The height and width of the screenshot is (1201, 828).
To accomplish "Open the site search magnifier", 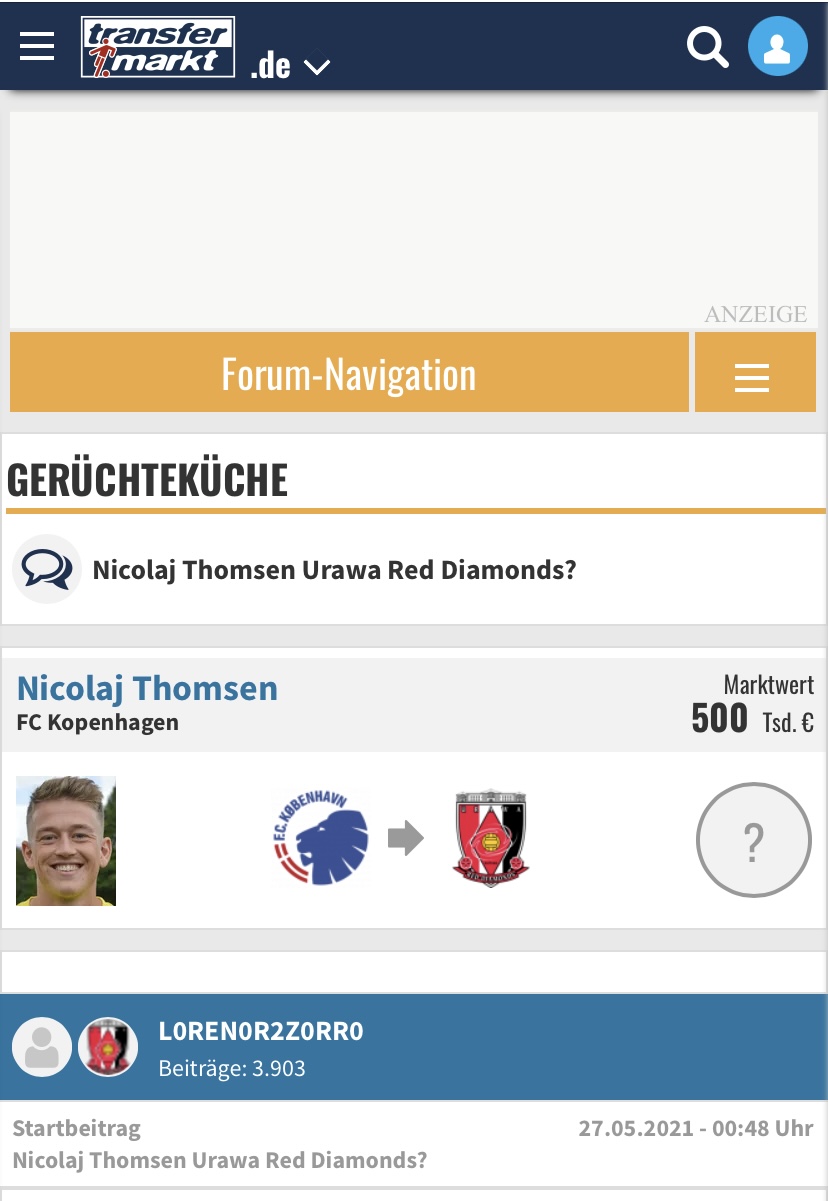I will [707, 47].
